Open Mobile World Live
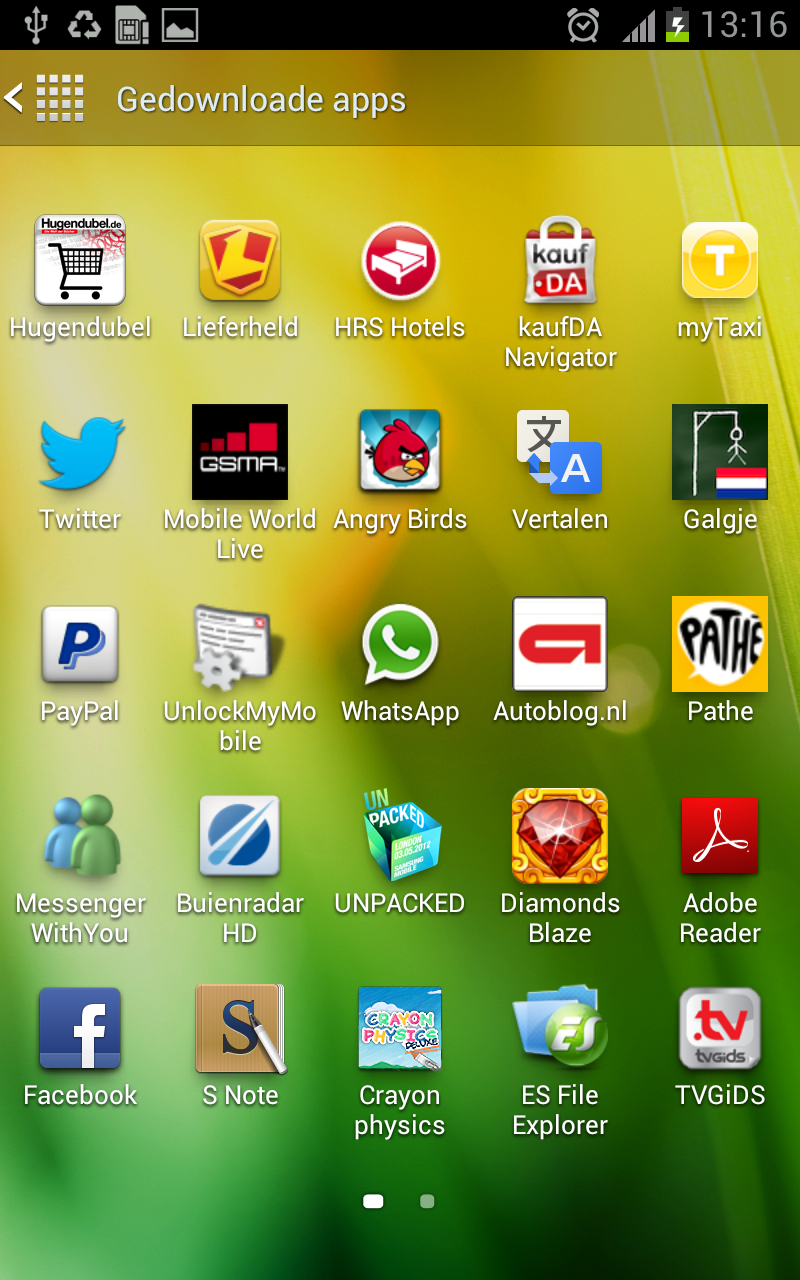Image resolution: width=800 pixels, height=1280 pixels. 240,454
